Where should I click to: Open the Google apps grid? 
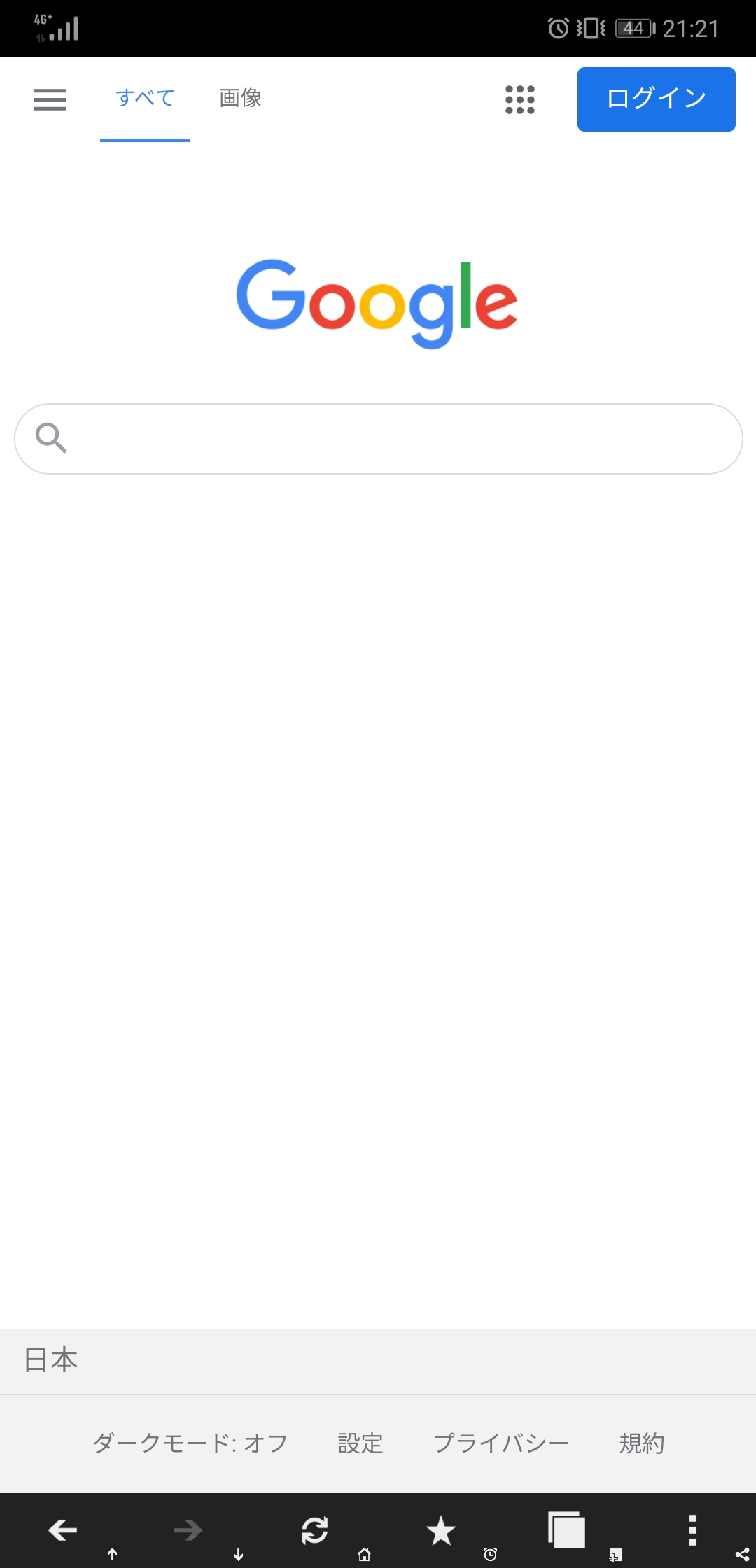coord(520,99)
